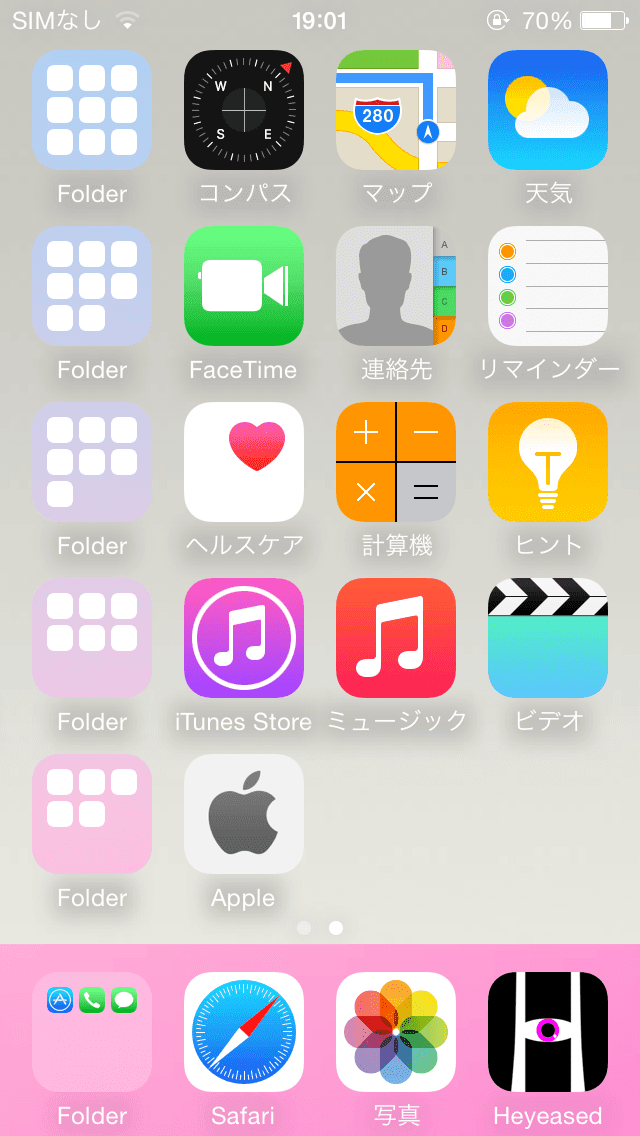Tap the Apple app icon
The image size is (640, 1136).
244,814
